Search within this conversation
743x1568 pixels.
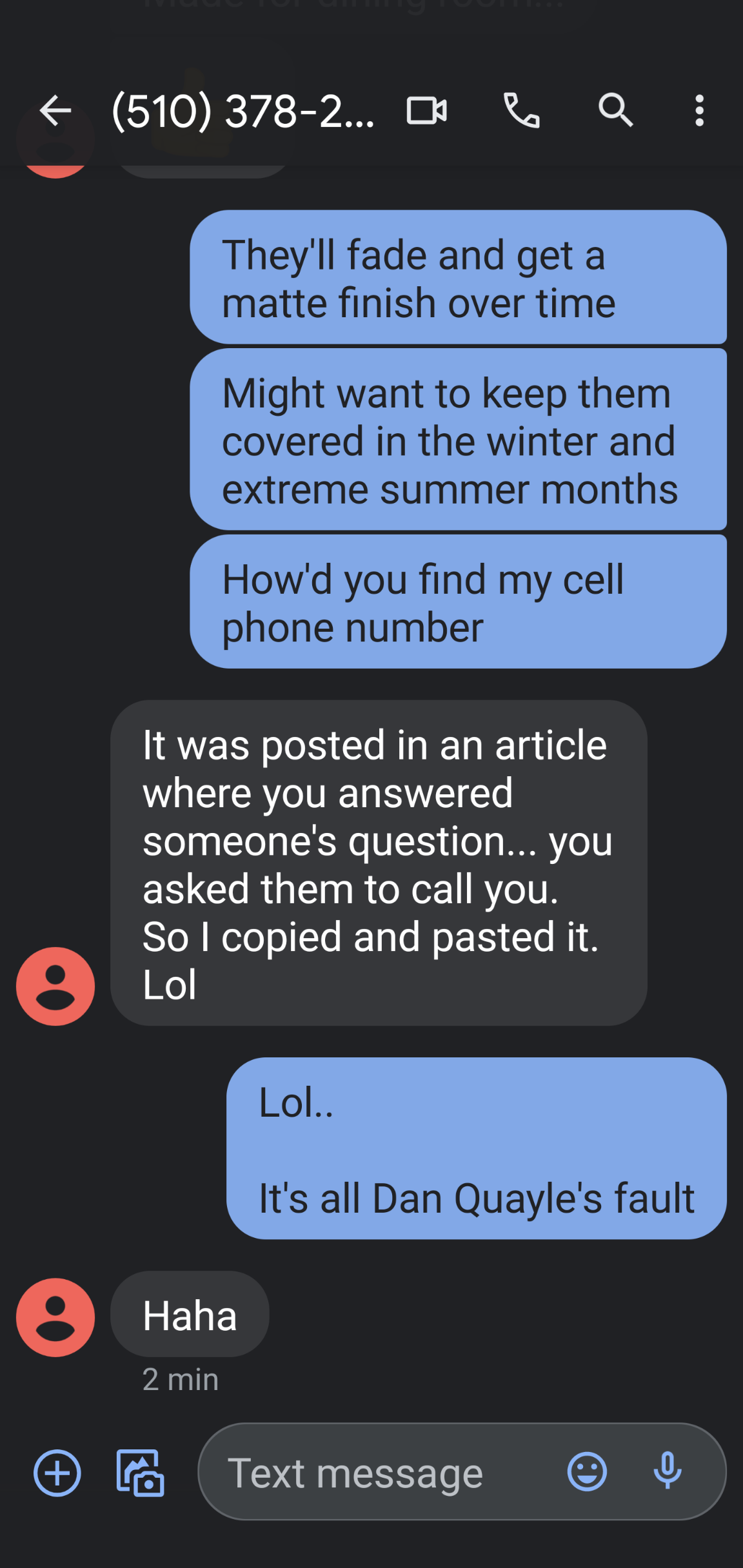point(615,111)
